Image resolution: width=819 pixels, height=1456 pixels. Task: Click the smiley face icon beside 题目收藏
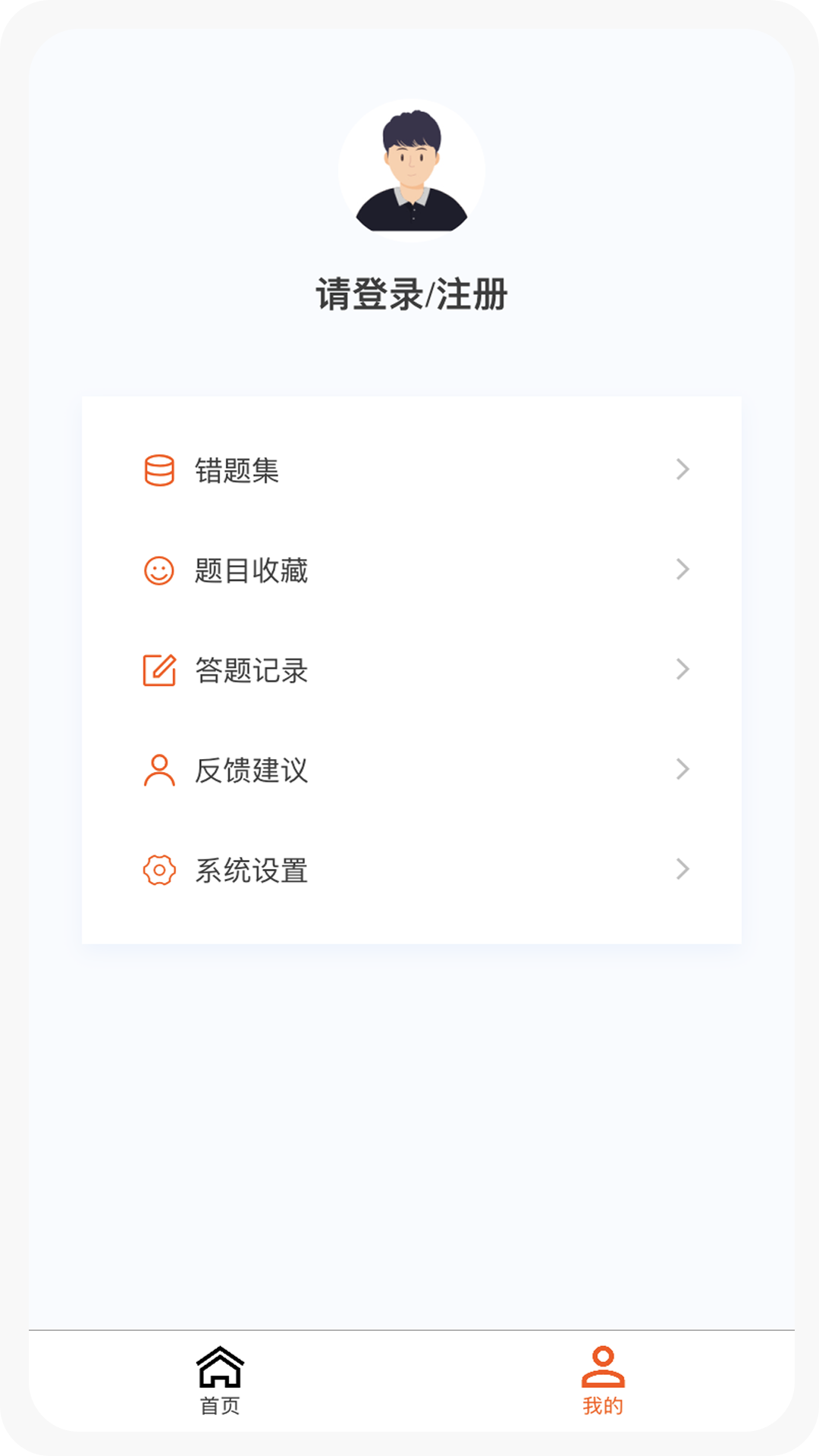tap(158, 571)
